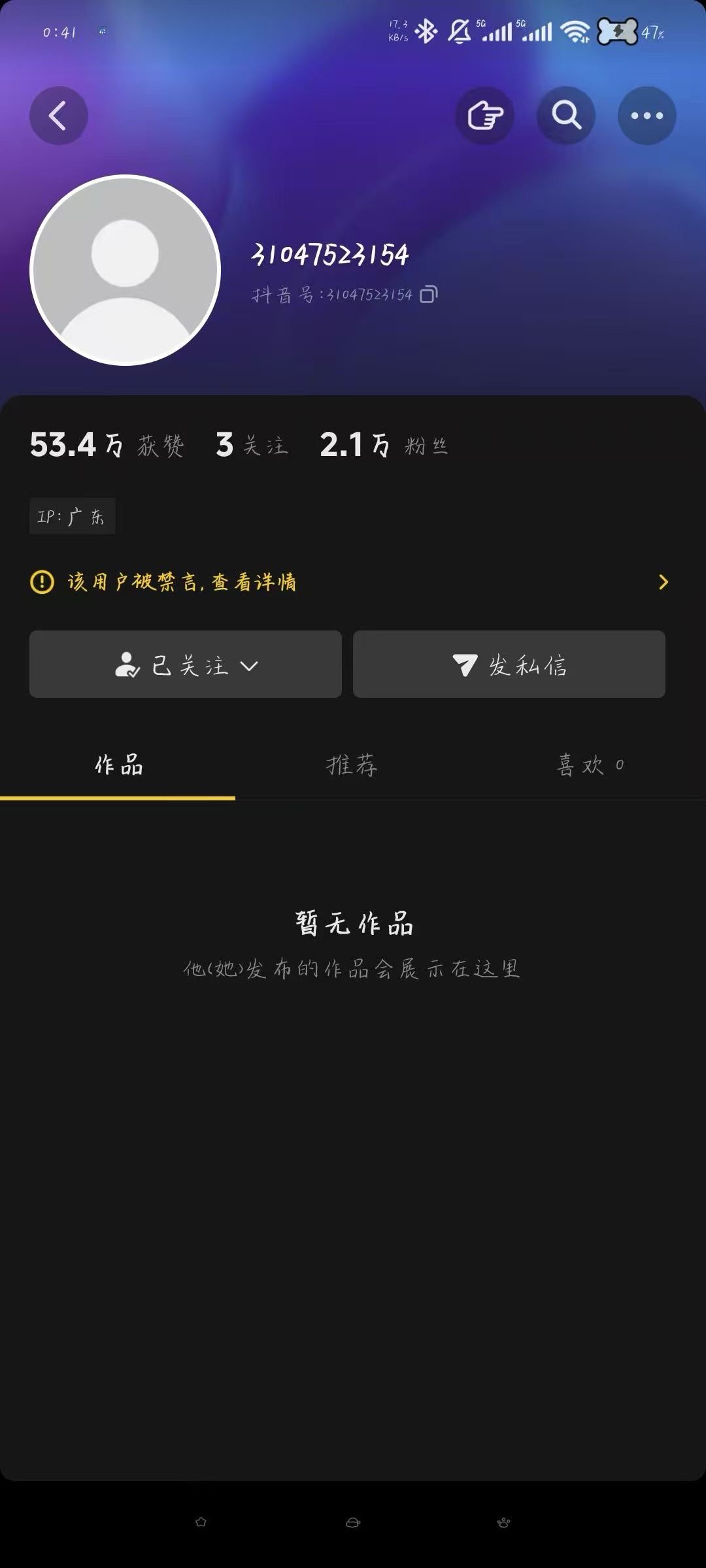The image size is (706, 1568).
Task: Copy the Douyin ID using the copy icon
Action: (428, 295)
